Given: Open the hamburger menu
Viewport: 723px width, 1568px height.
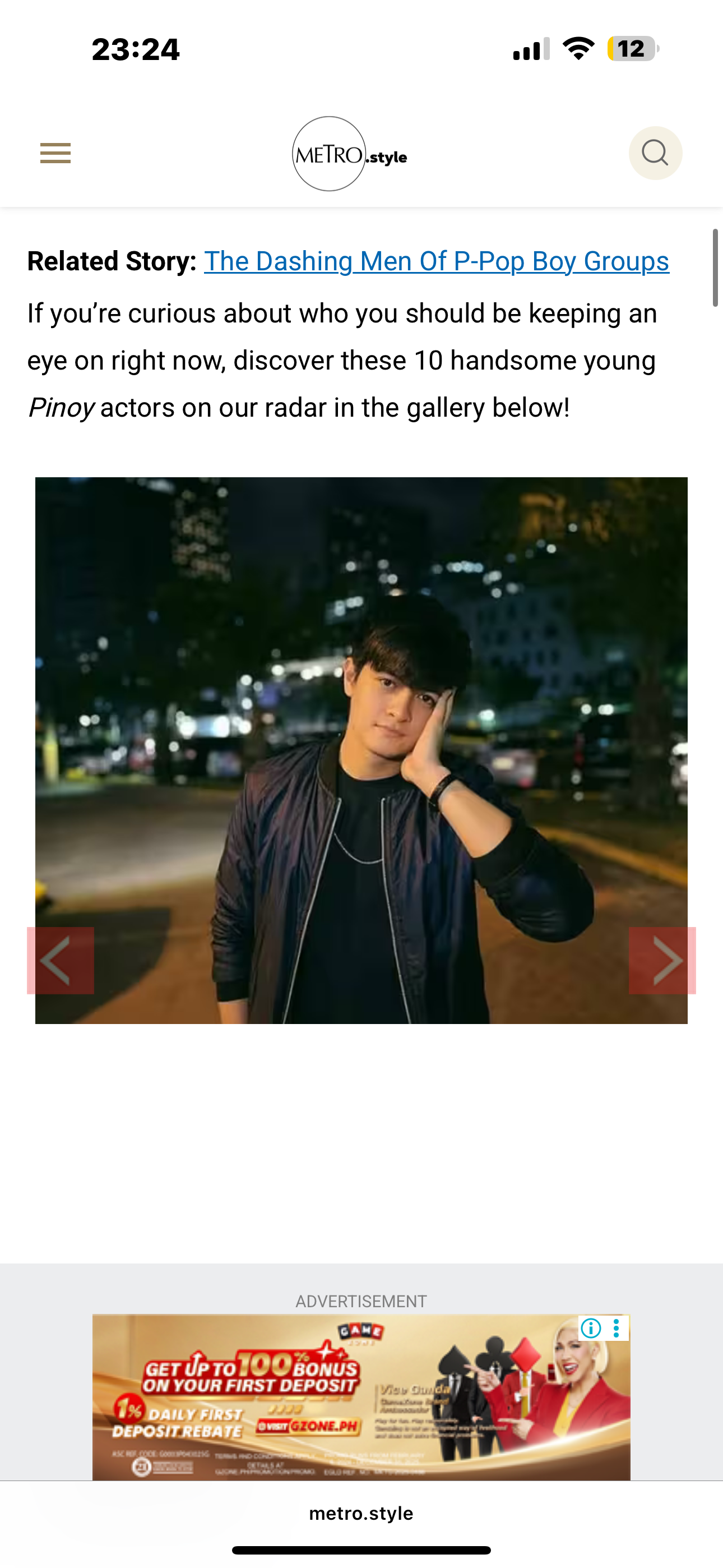Looking at the screenshot, I should tap(55, 153).
